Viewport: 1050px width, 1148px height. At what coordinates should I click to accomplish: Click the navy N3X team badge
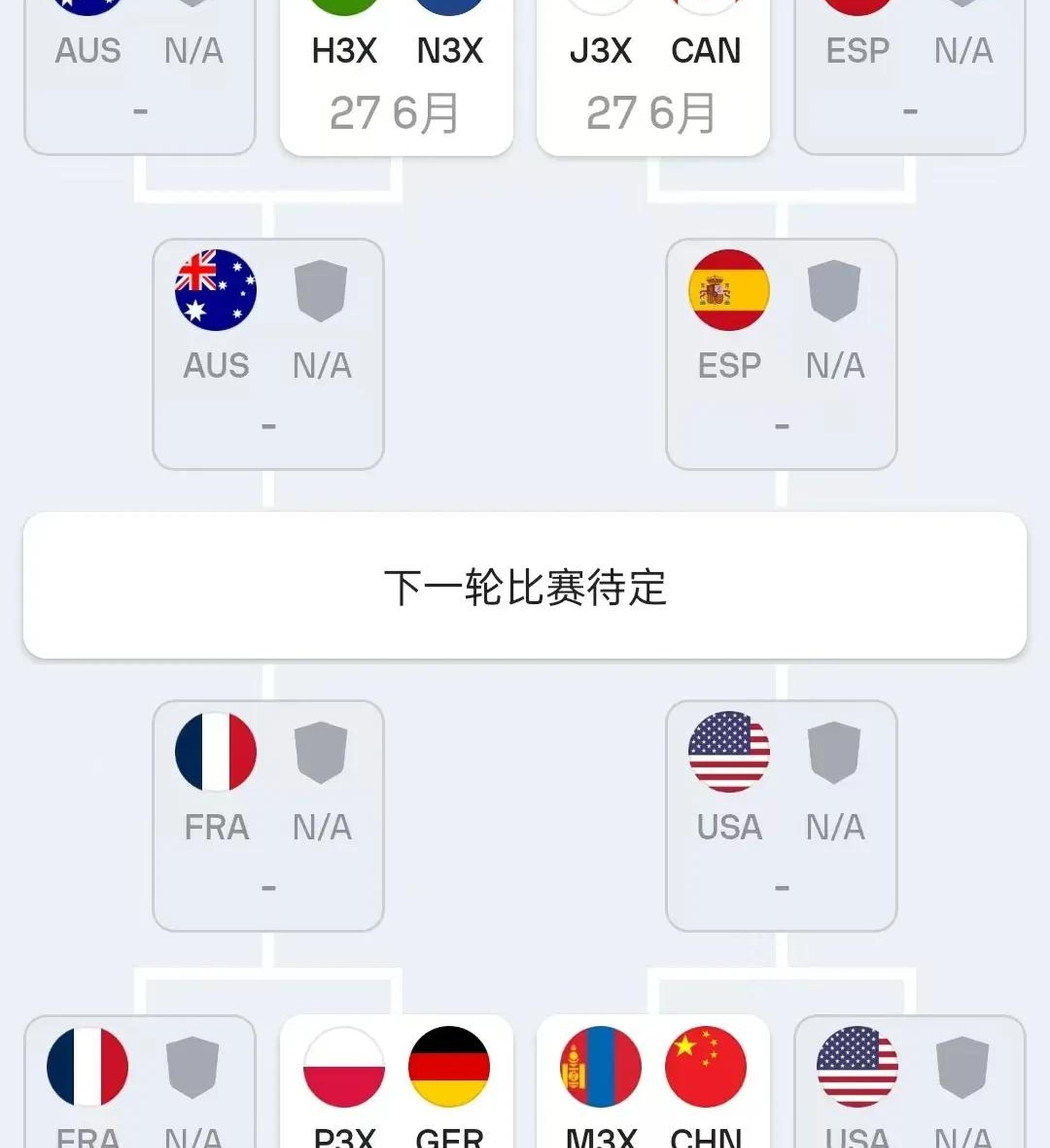coord(450,6)
